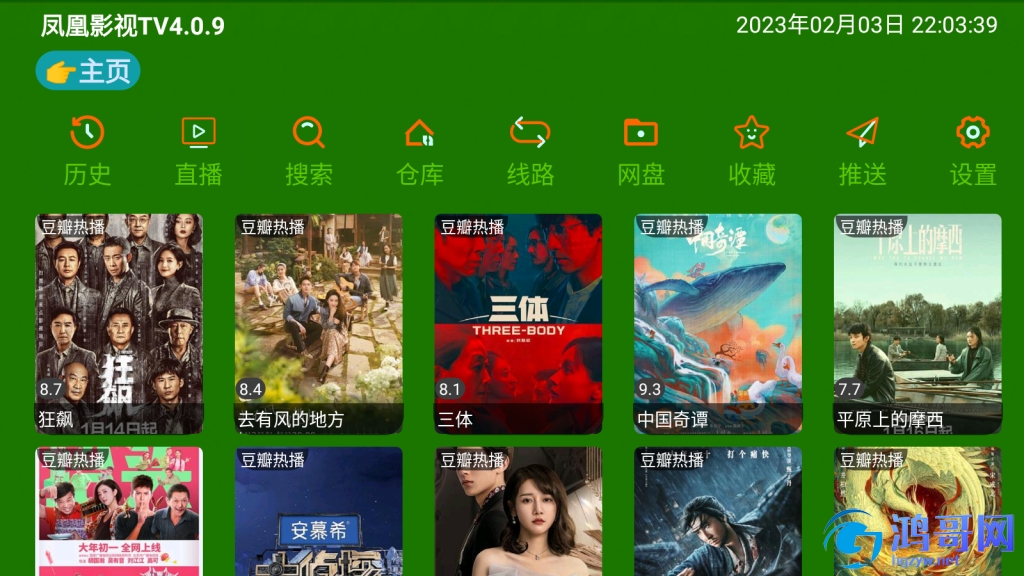Open the 历史 history section
Image resolution: width=1024 pixels, height=576 pixels.
[87, 151]
